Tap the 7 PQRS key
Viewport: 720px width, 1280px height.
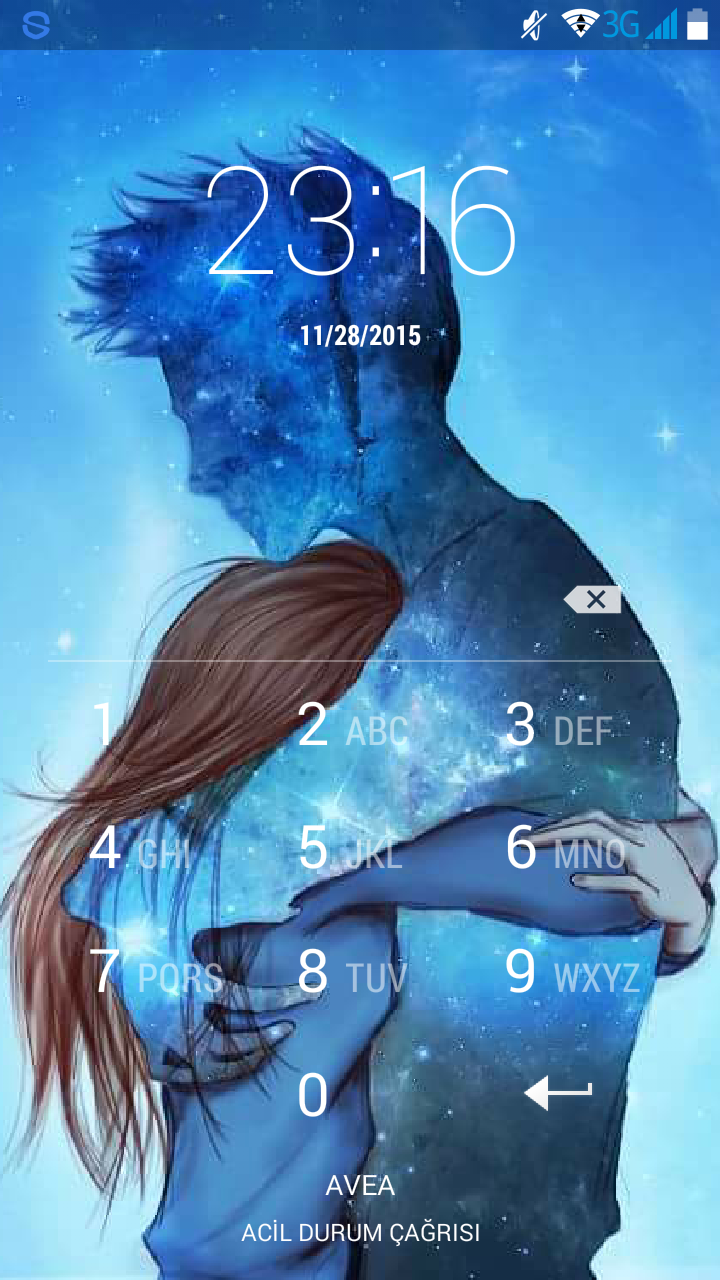[x=150, y=973]
